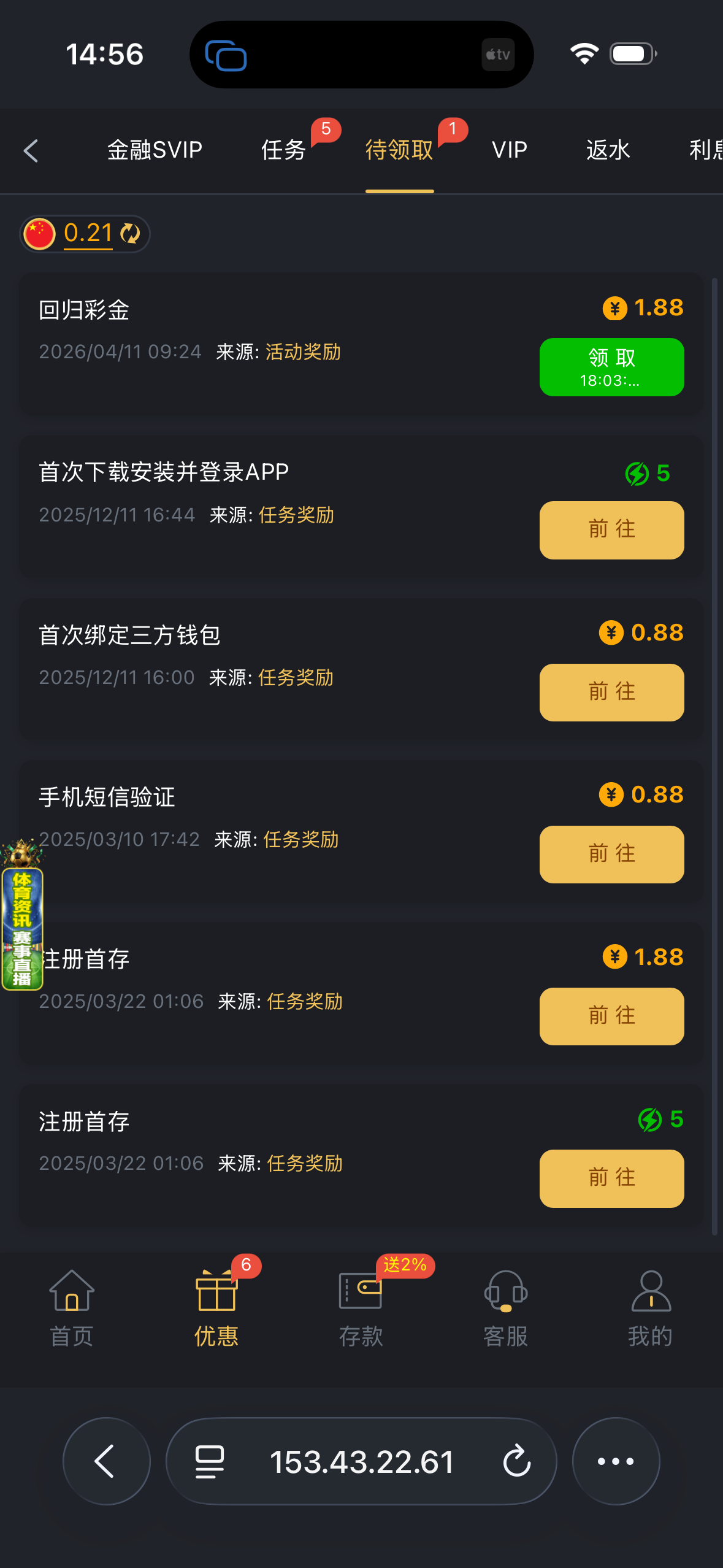Tap 前往 for 首次绑定三方钱包
This screenshot has width=723, height=1568.
(611, 692)
